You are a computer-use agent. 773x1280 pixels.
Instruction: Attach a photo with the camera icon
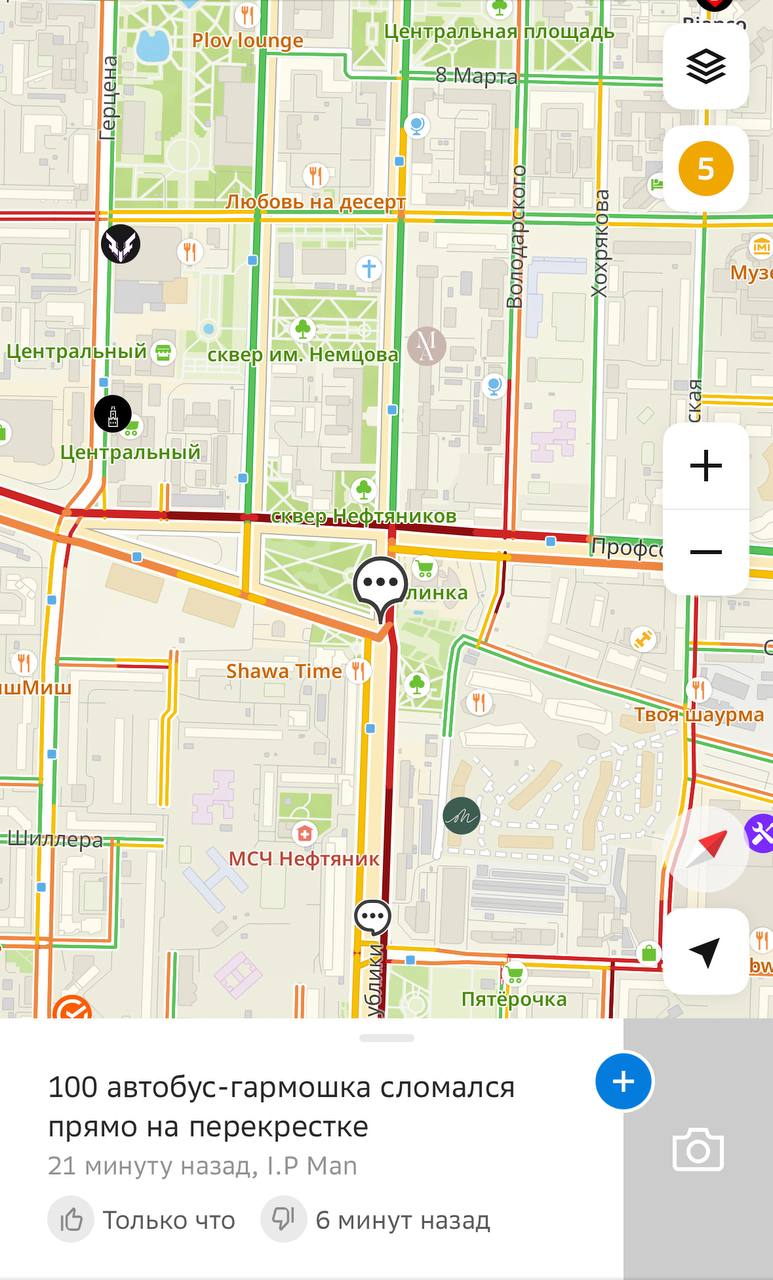(698, 1149)
